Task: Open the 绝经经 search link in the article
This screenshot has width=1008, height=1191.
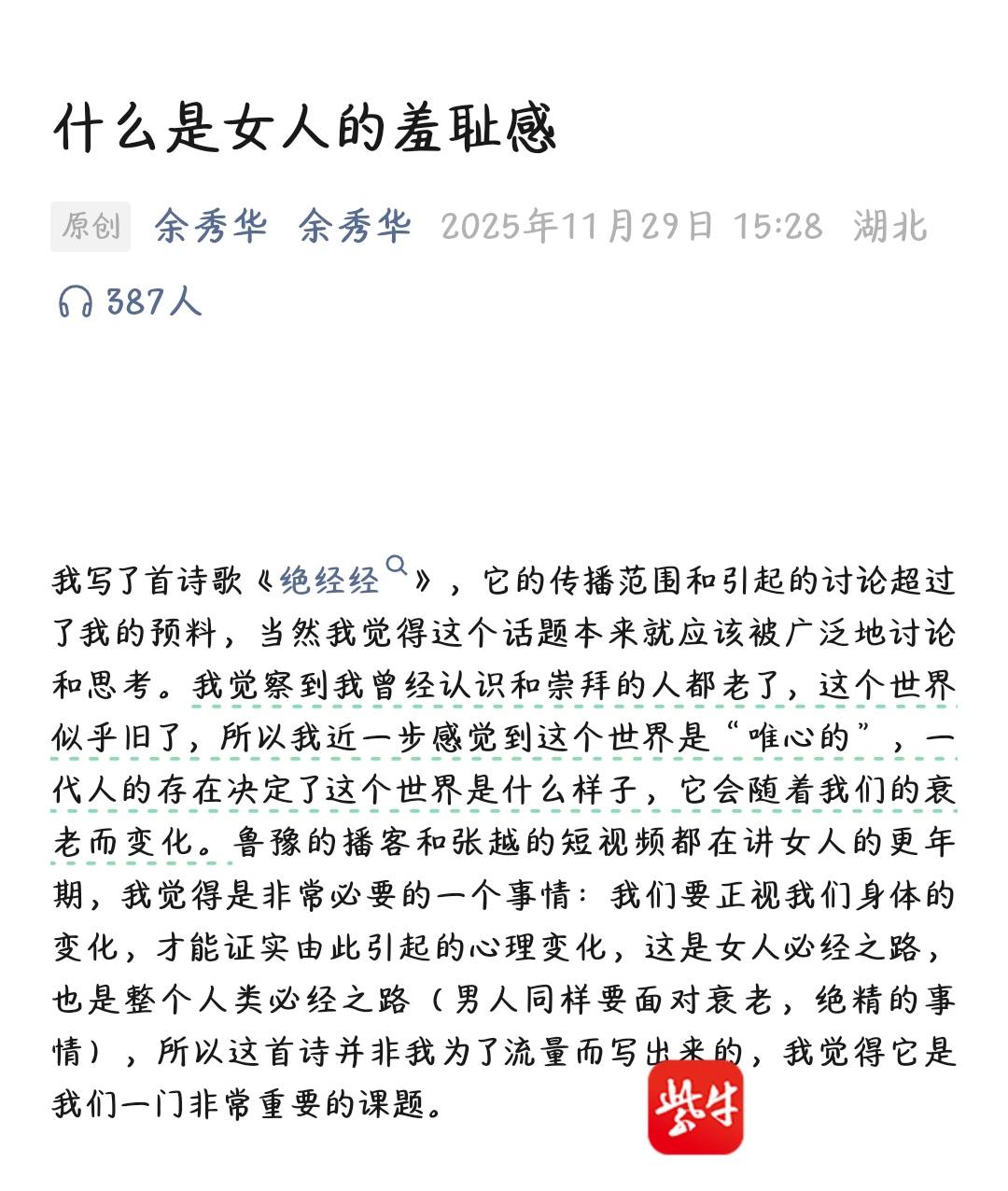Action: pyautogui.click(x=330, y=581)
